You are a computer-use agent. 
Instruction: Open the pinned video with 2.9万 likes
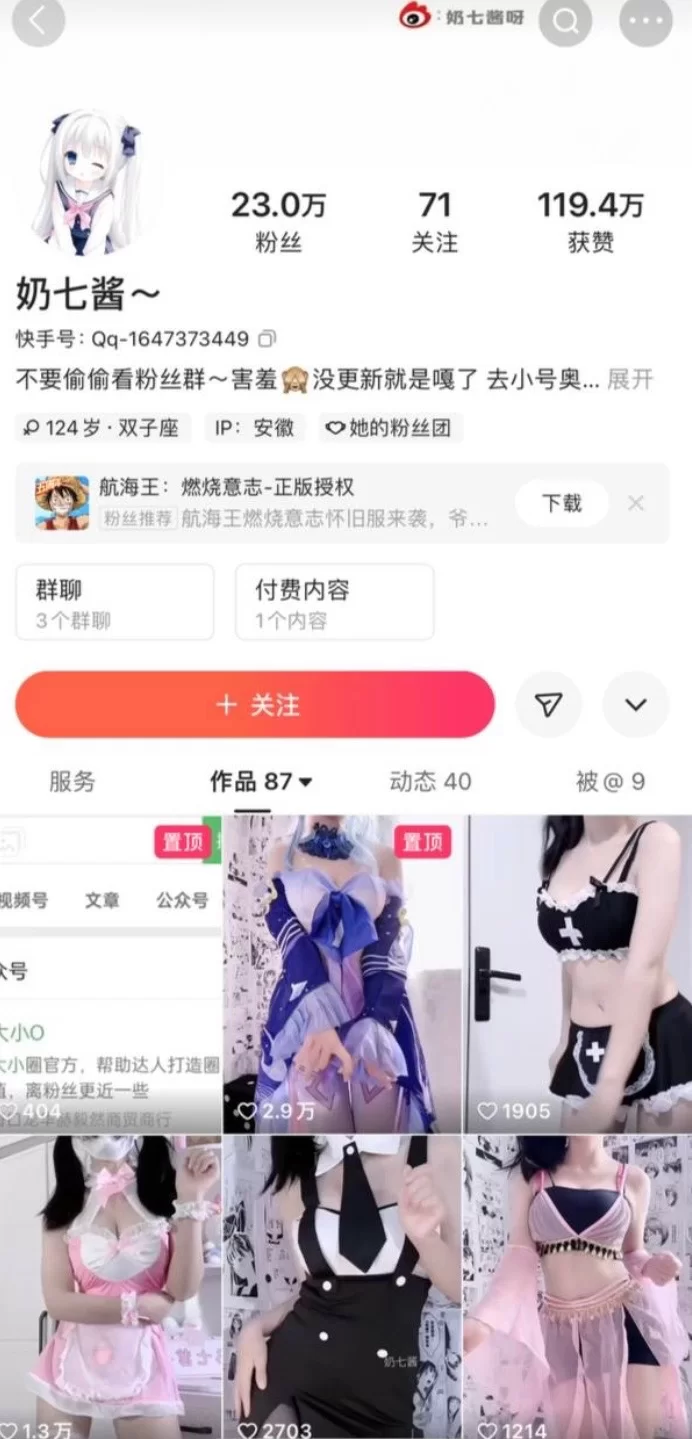tap(342, 975)
